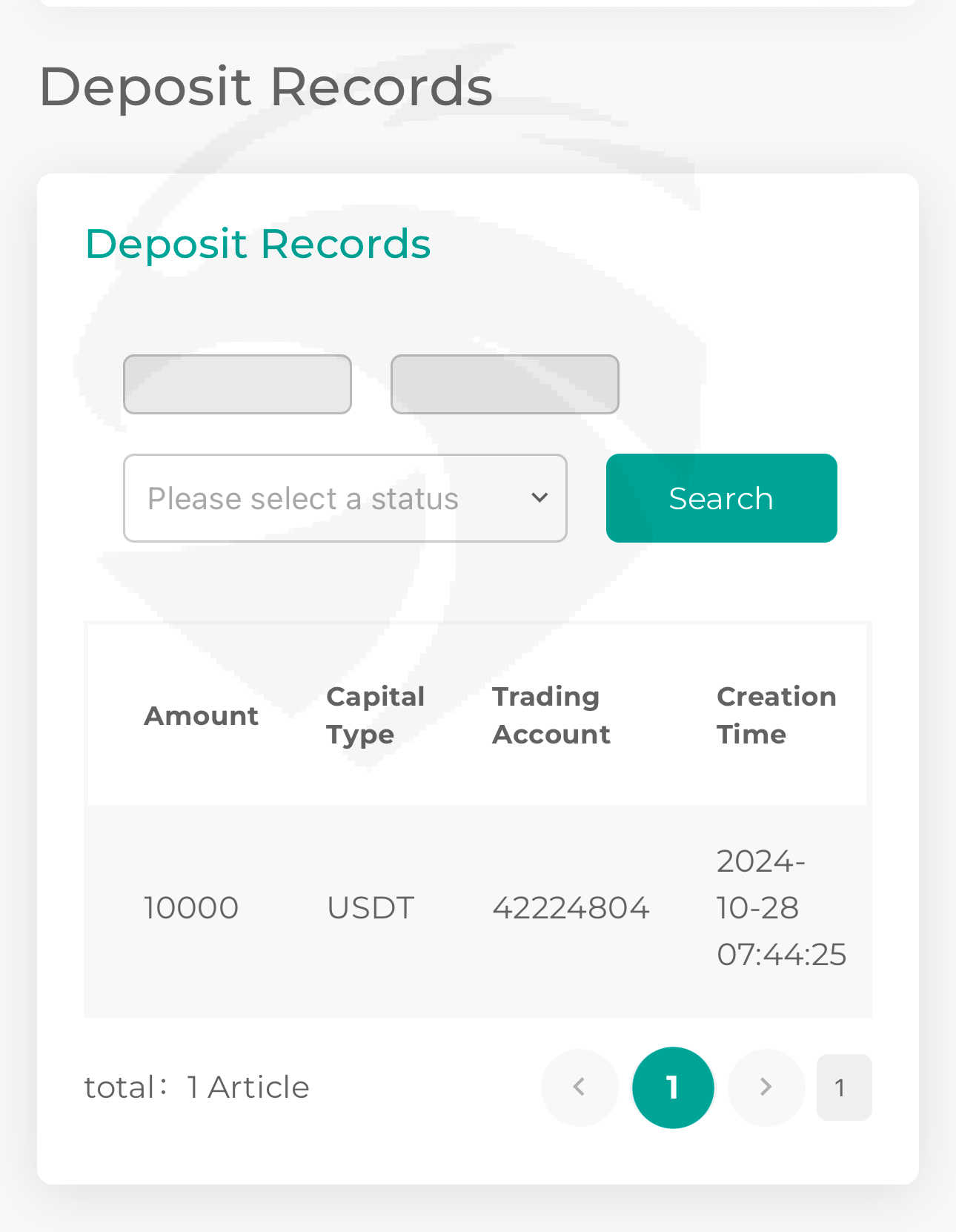The width and height of the screenshot is (956, 1232).
Task: Tap the Search button
Action: point(721,498)
